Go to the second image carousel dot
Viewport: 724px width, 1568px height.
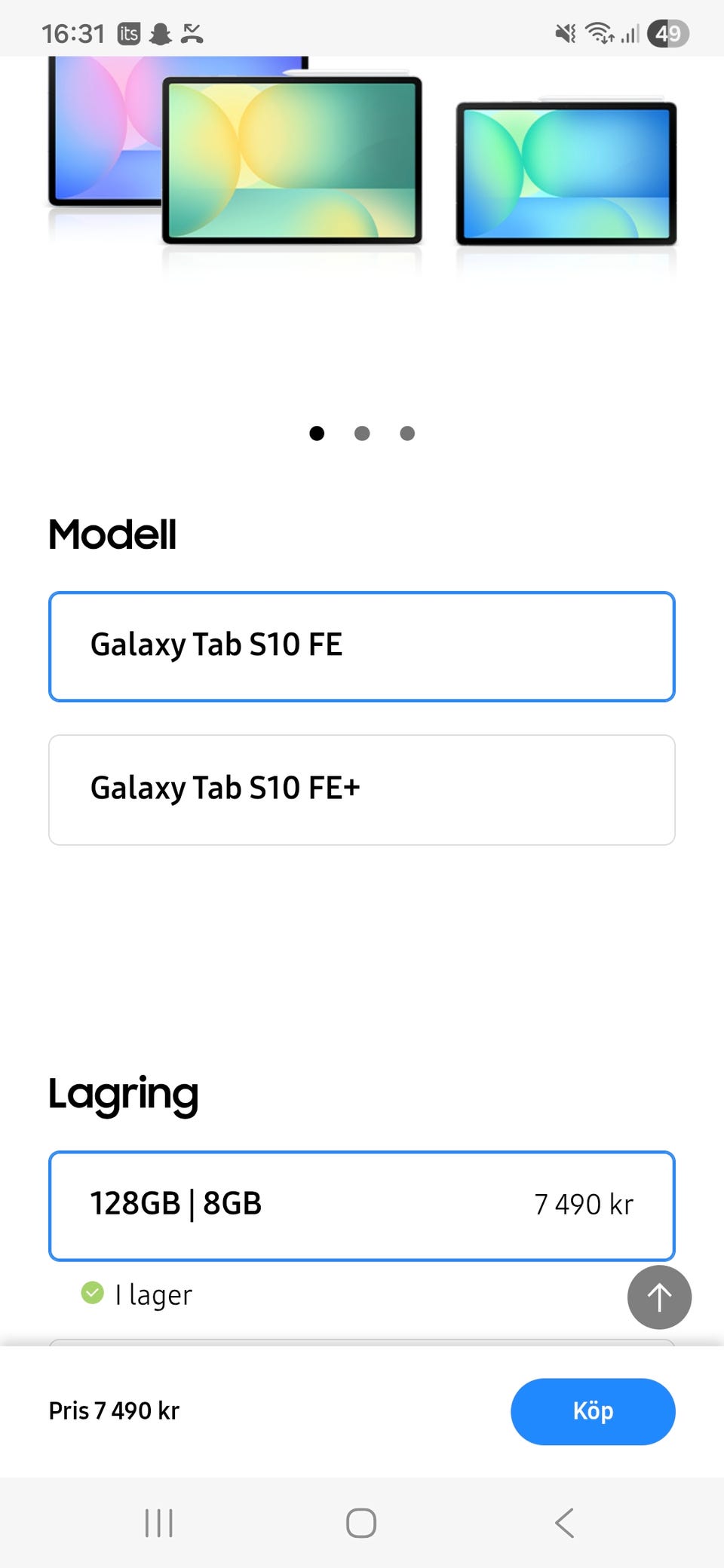362,433
